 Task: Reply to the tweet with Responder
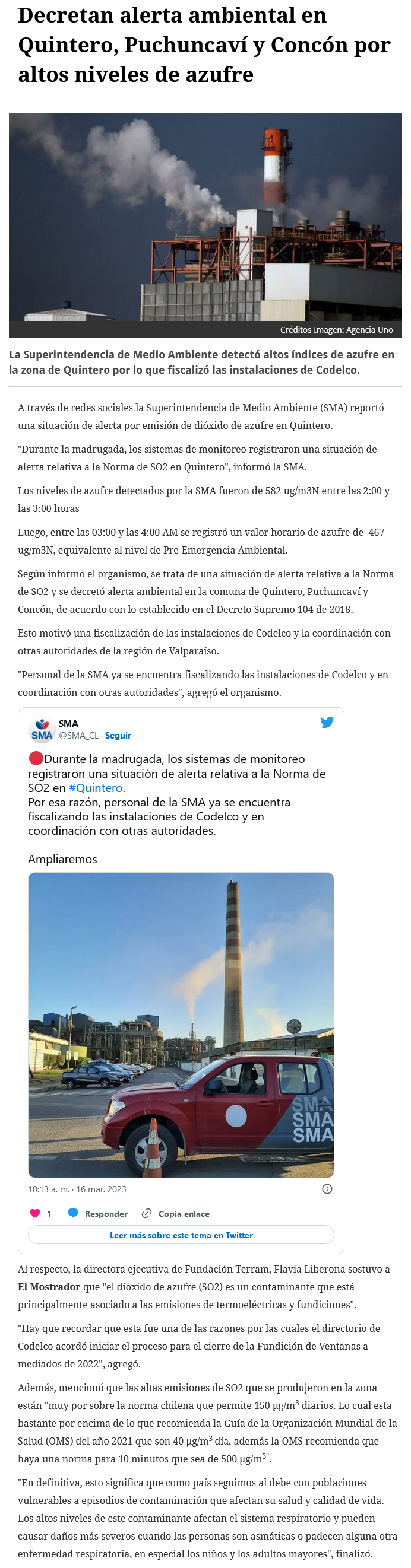[99, 1213]
